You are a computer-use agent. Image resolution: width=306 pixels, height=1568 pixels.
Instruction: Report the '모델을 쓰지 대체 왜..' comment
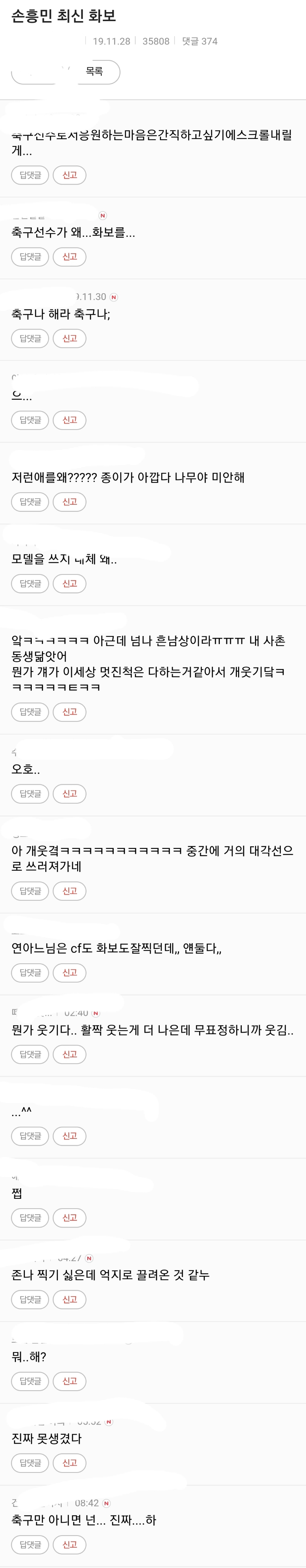(x=70, y=584)
